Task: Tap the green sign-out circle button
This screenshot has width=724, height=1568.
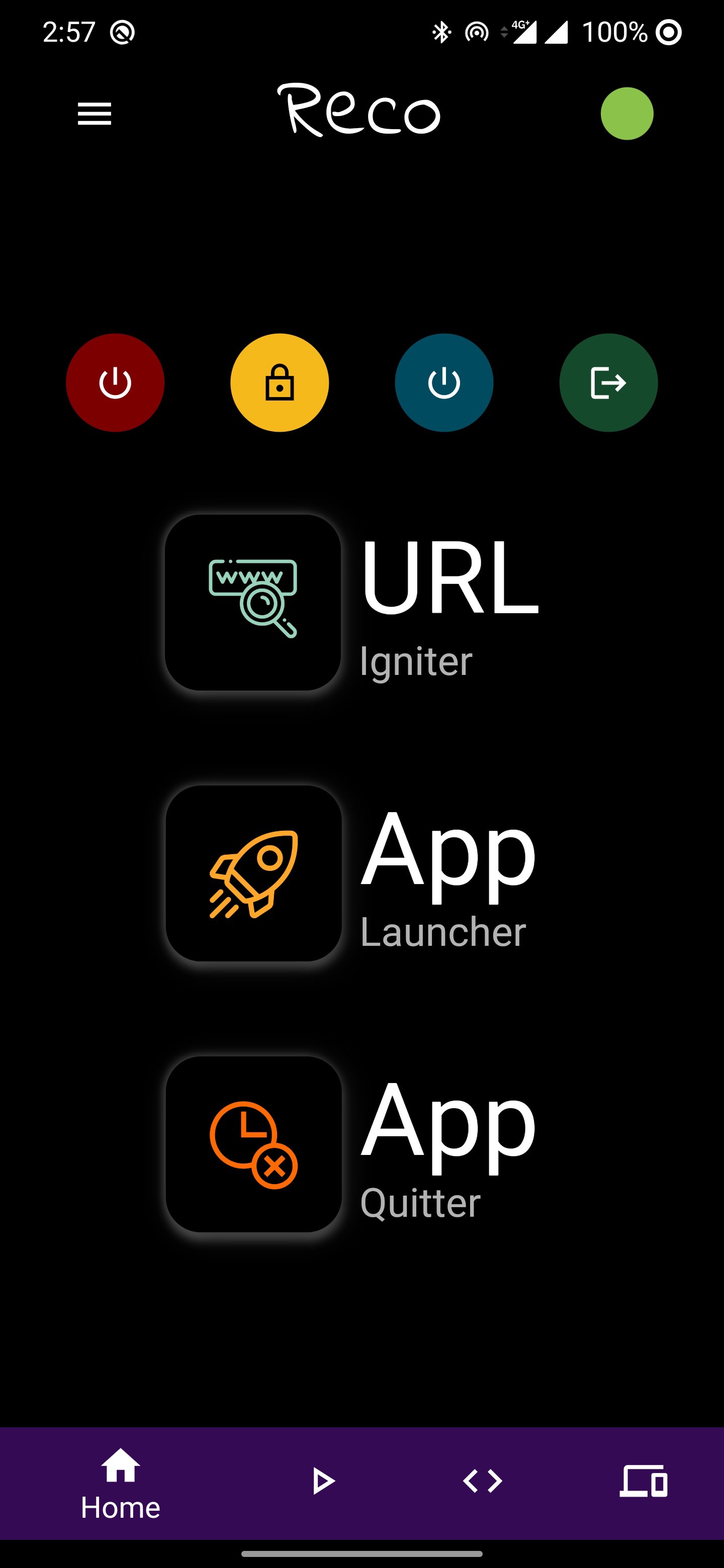Action: [608, 381]
